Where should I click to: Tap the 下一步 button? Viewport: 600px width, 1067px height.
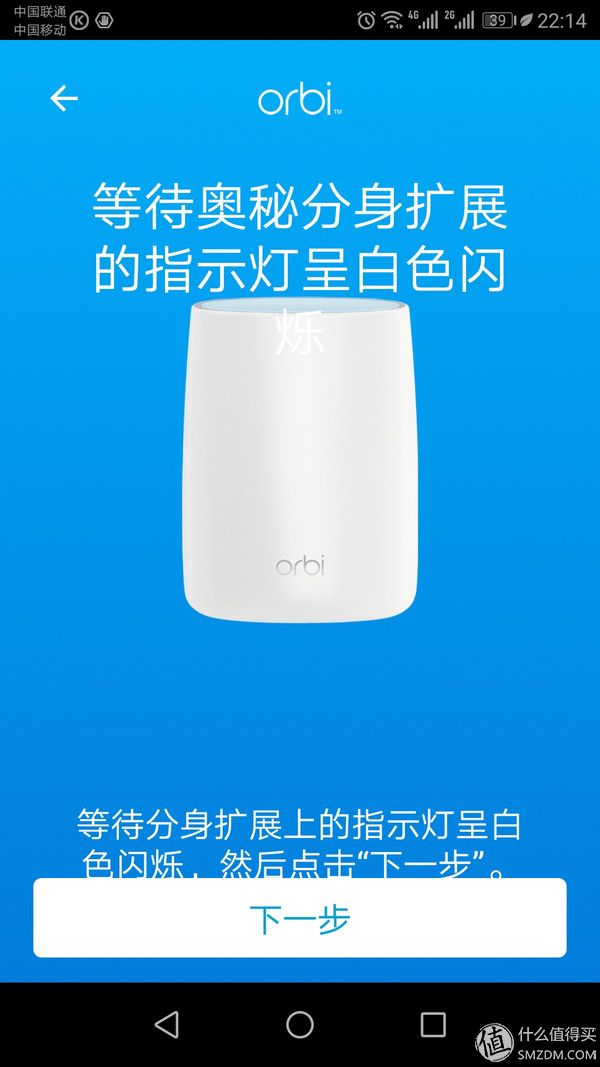[x=300, y=918]
